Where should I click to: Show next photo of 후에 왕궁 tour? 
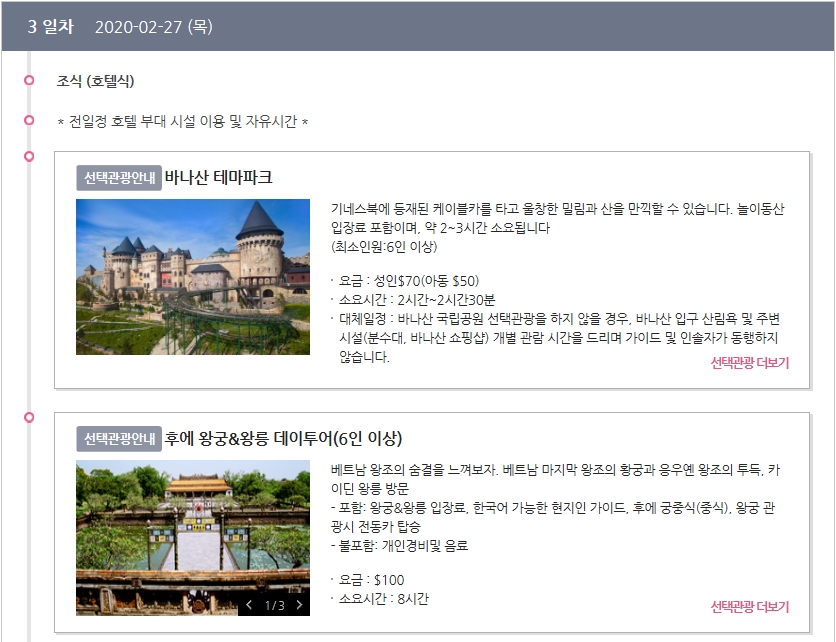pyautogui.click(x=298, y=605)
